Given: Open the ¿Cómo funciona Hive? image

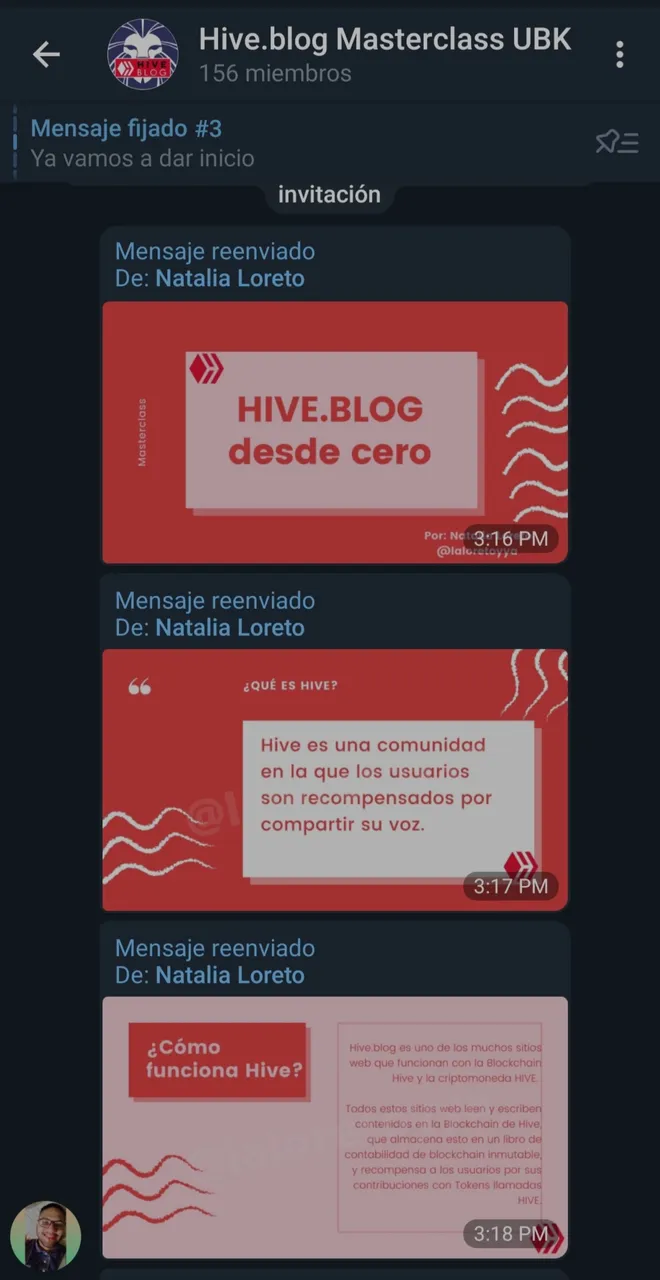Looking at the screenshot, I should point(334,1127).
